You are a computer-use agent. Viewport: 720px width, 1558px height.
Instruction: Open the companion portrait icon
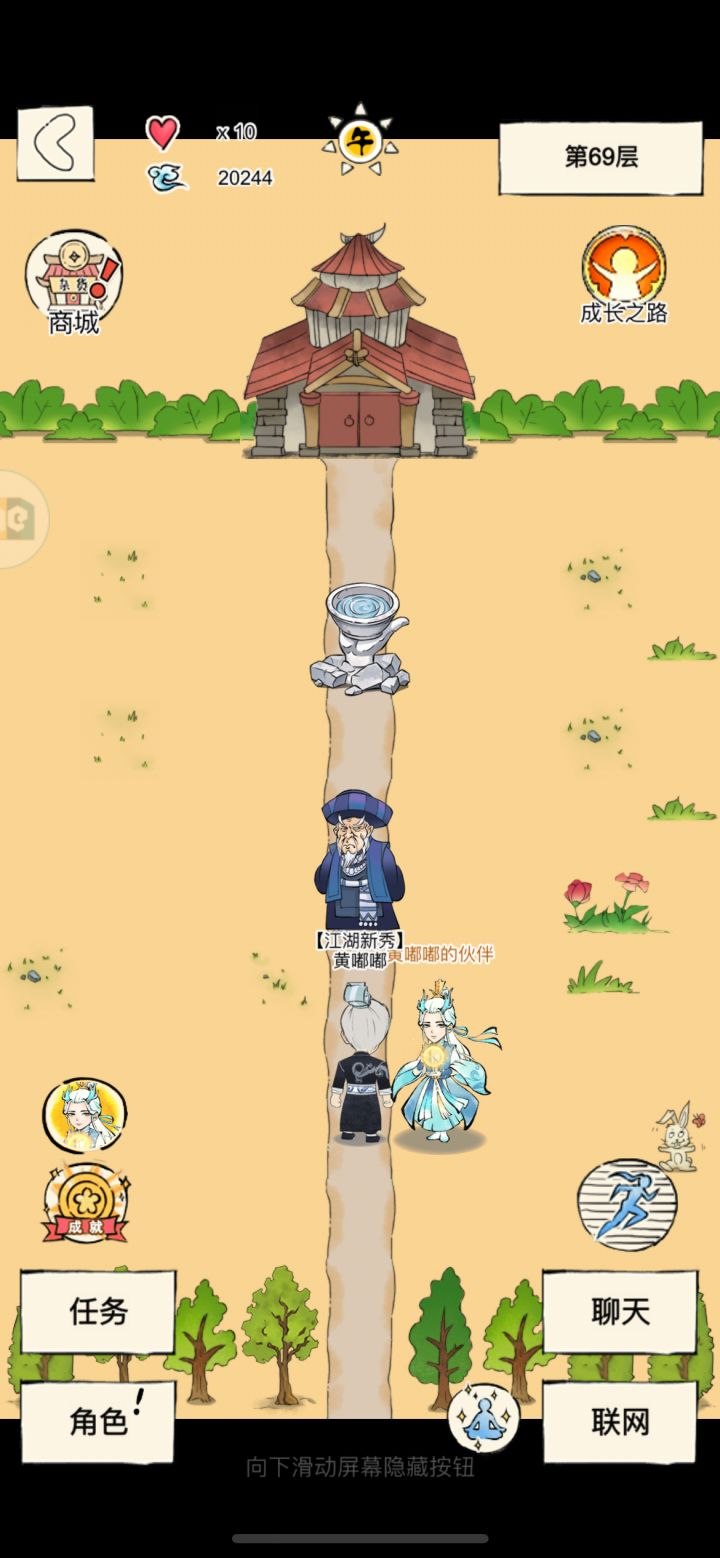pos(84,1115)
